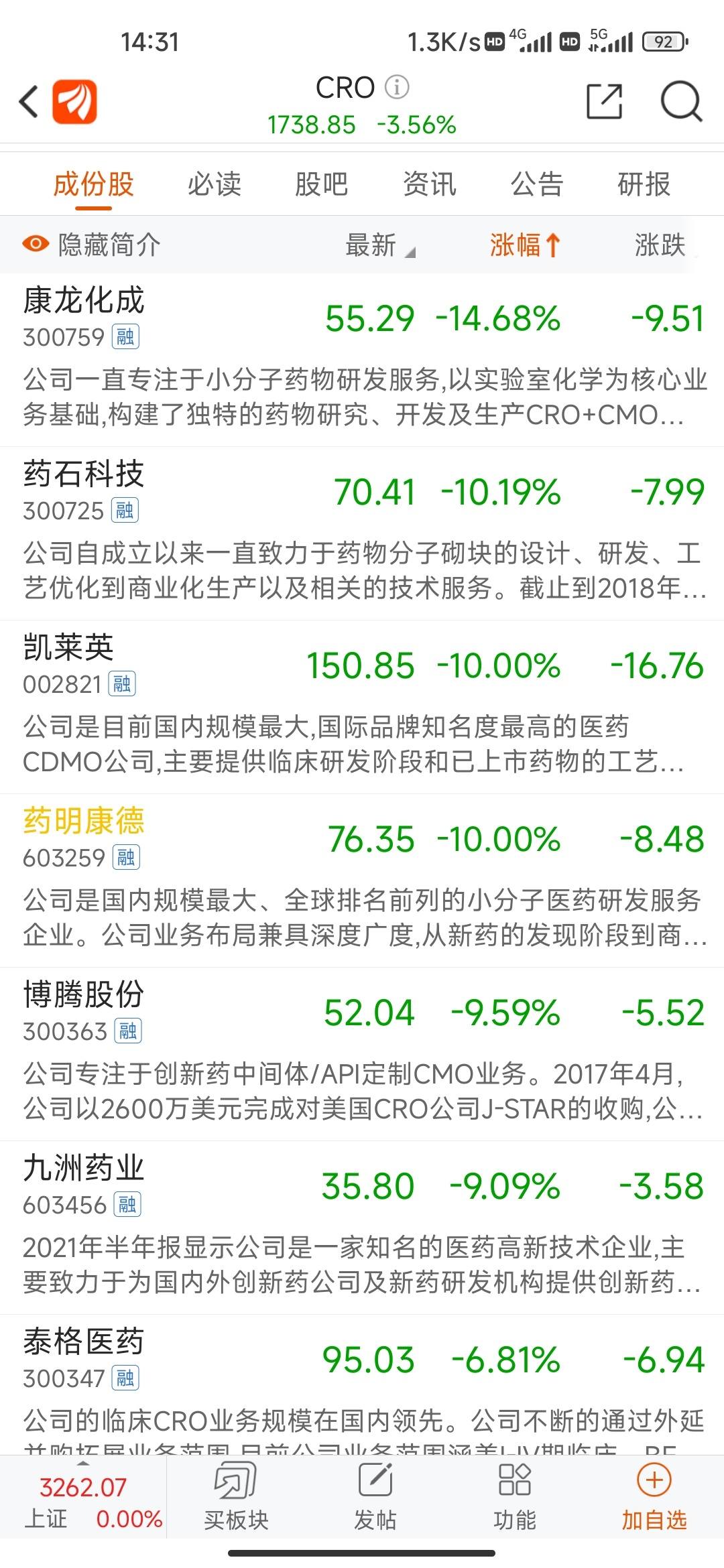The width and height of the screenshot is (724, 1568).
Task: Tap 买板块 to buy the sector
Action: coord(236,1496)
